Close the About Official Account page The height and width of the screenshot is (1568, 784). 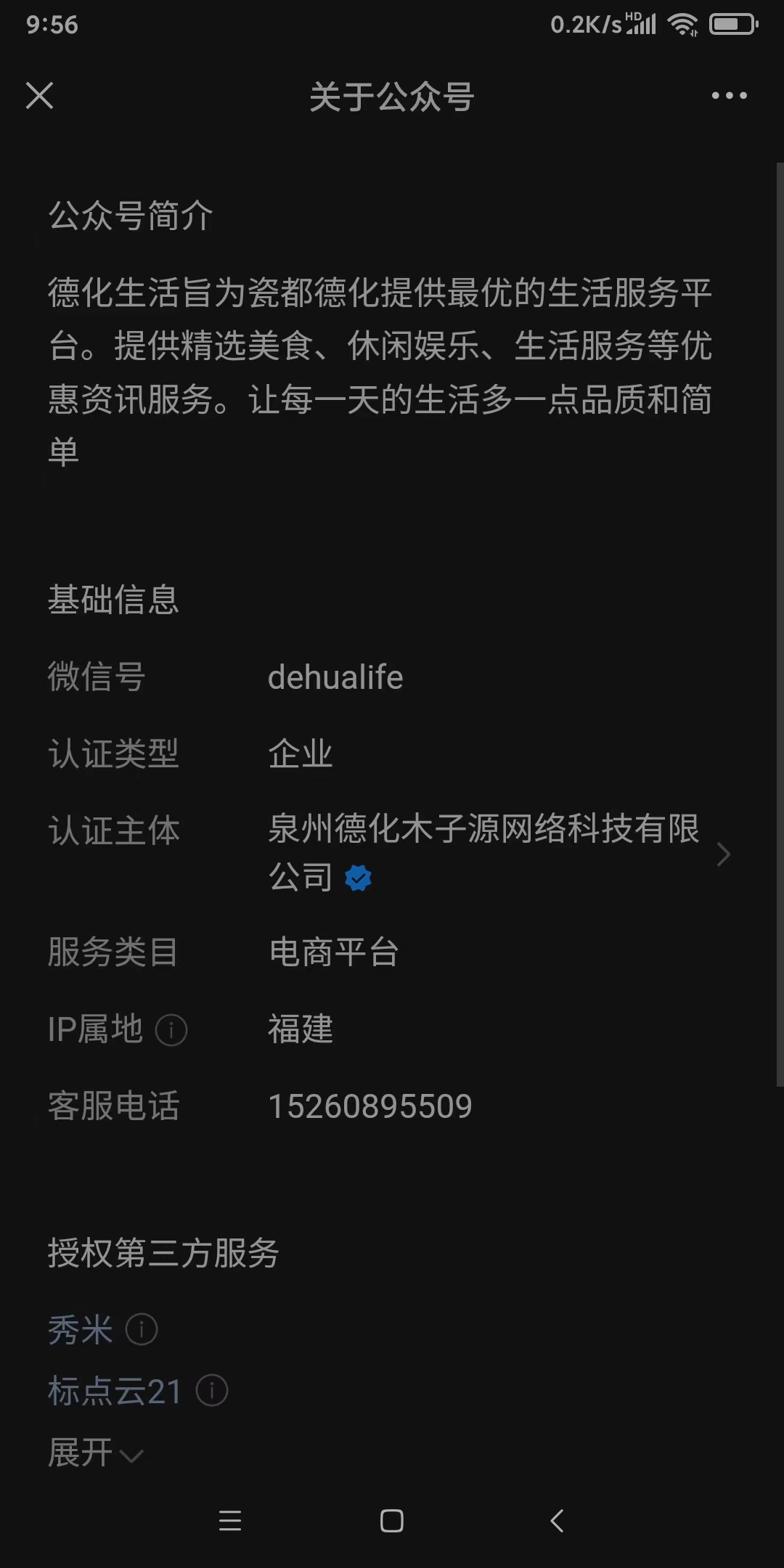pyautogui.click(x=39, y=95)
